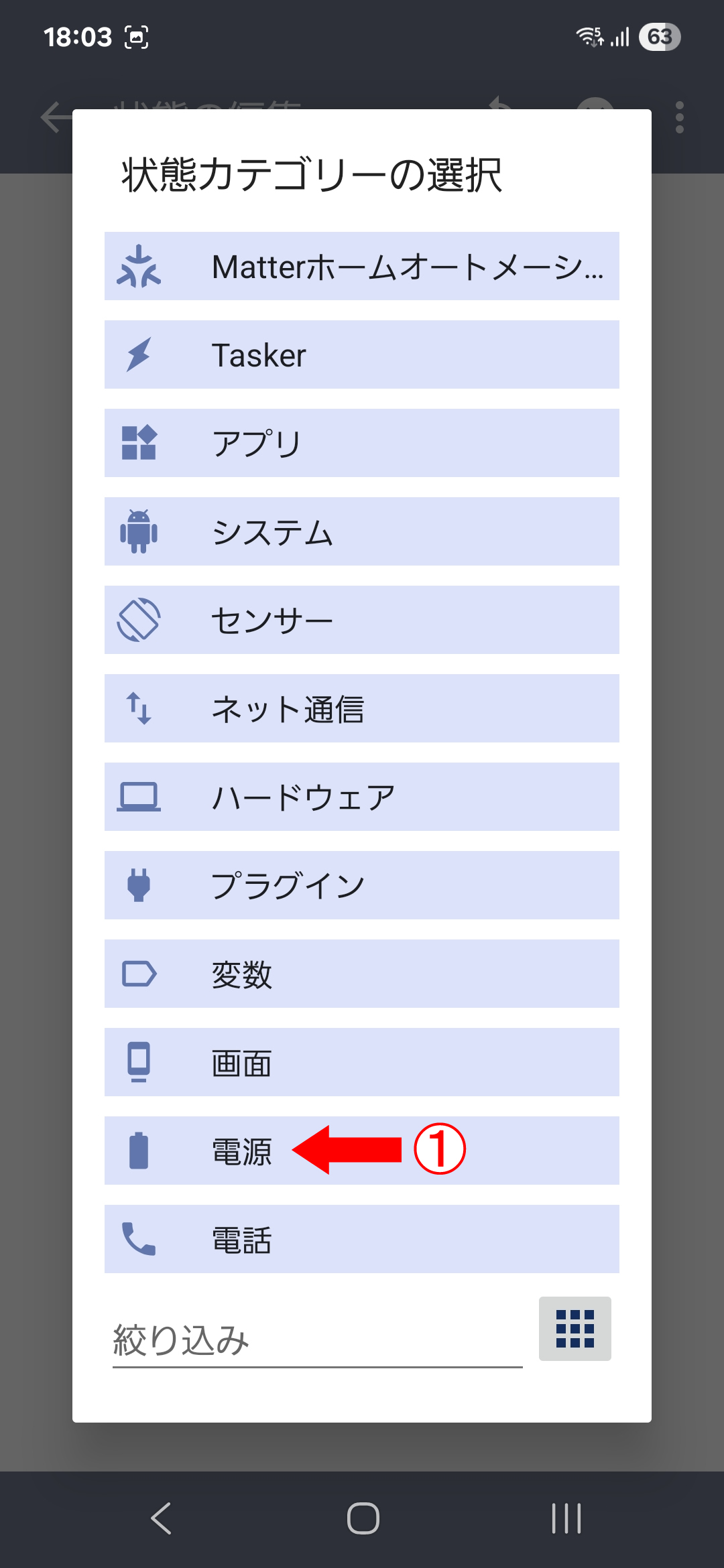Choose the ハードウェア category
This screenshot has height=1568, width=724.
coord(362,797)
